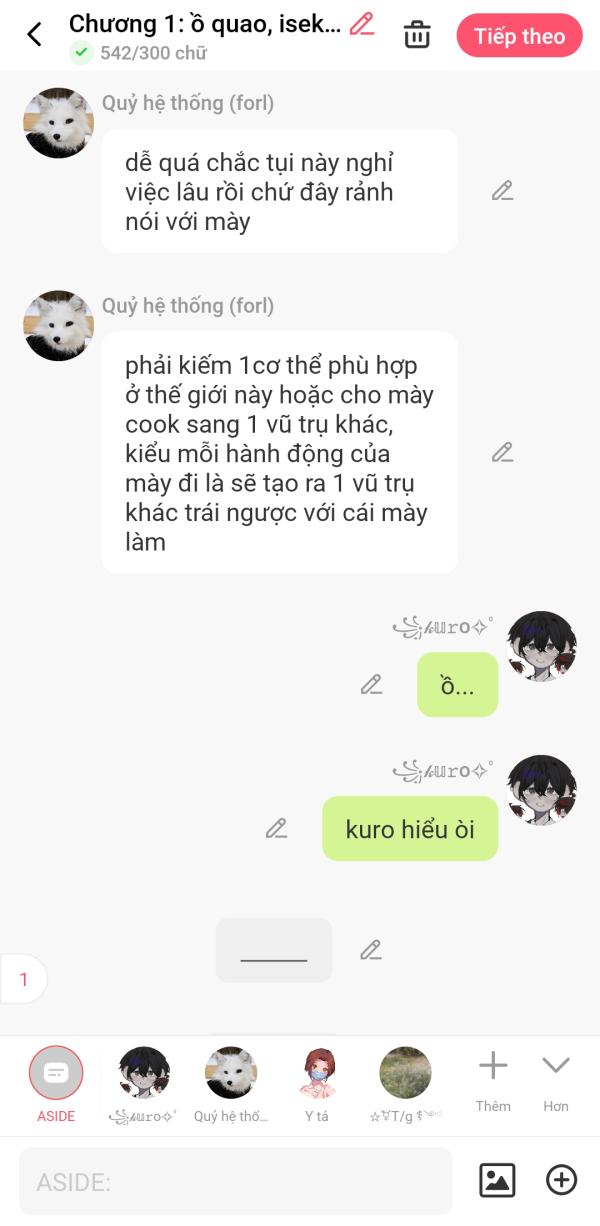Choose Quỷ hệ thống character as speaker
Viewport: 600px width, 1226px height.
point(231,1074)
